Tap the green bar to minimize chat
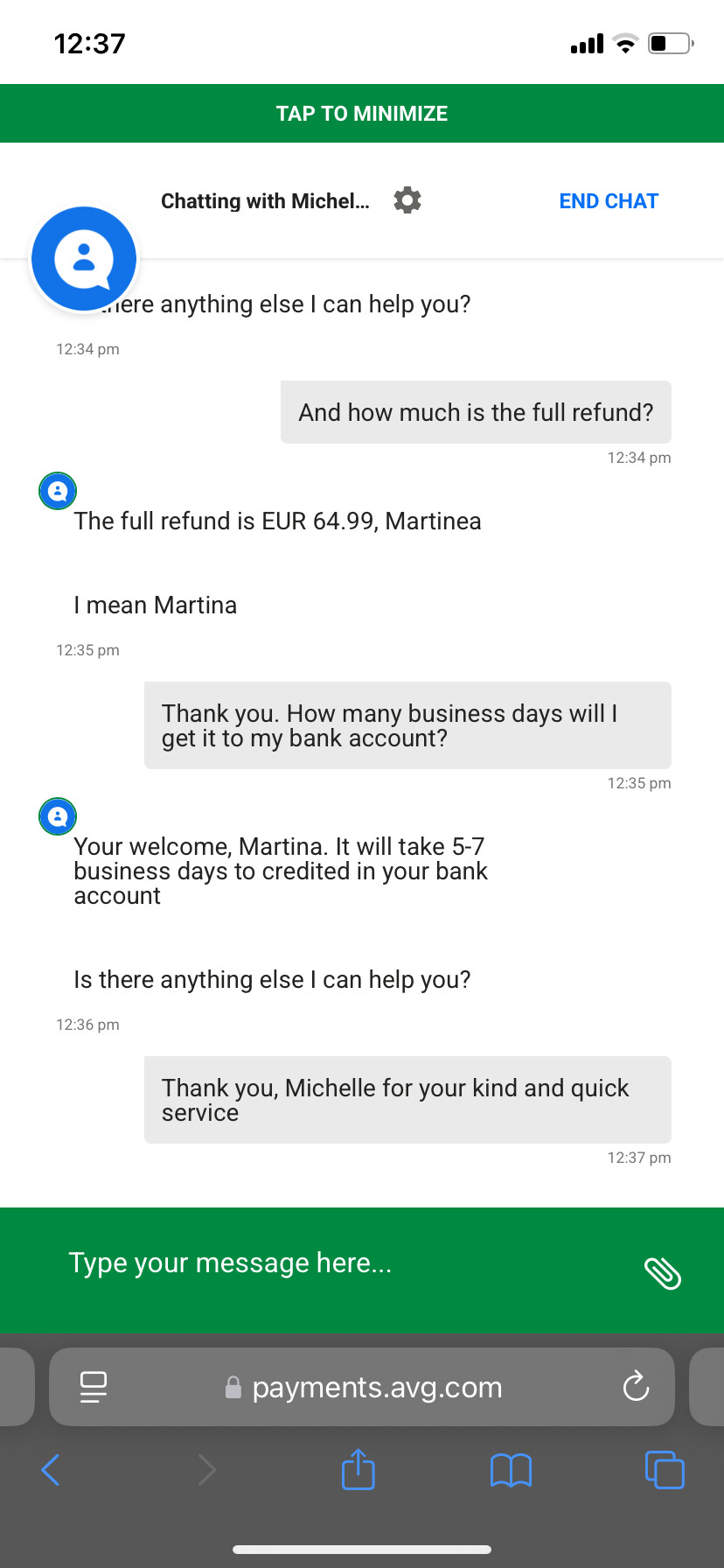The width and height of the screenshot is (724, 1568). 362,114
